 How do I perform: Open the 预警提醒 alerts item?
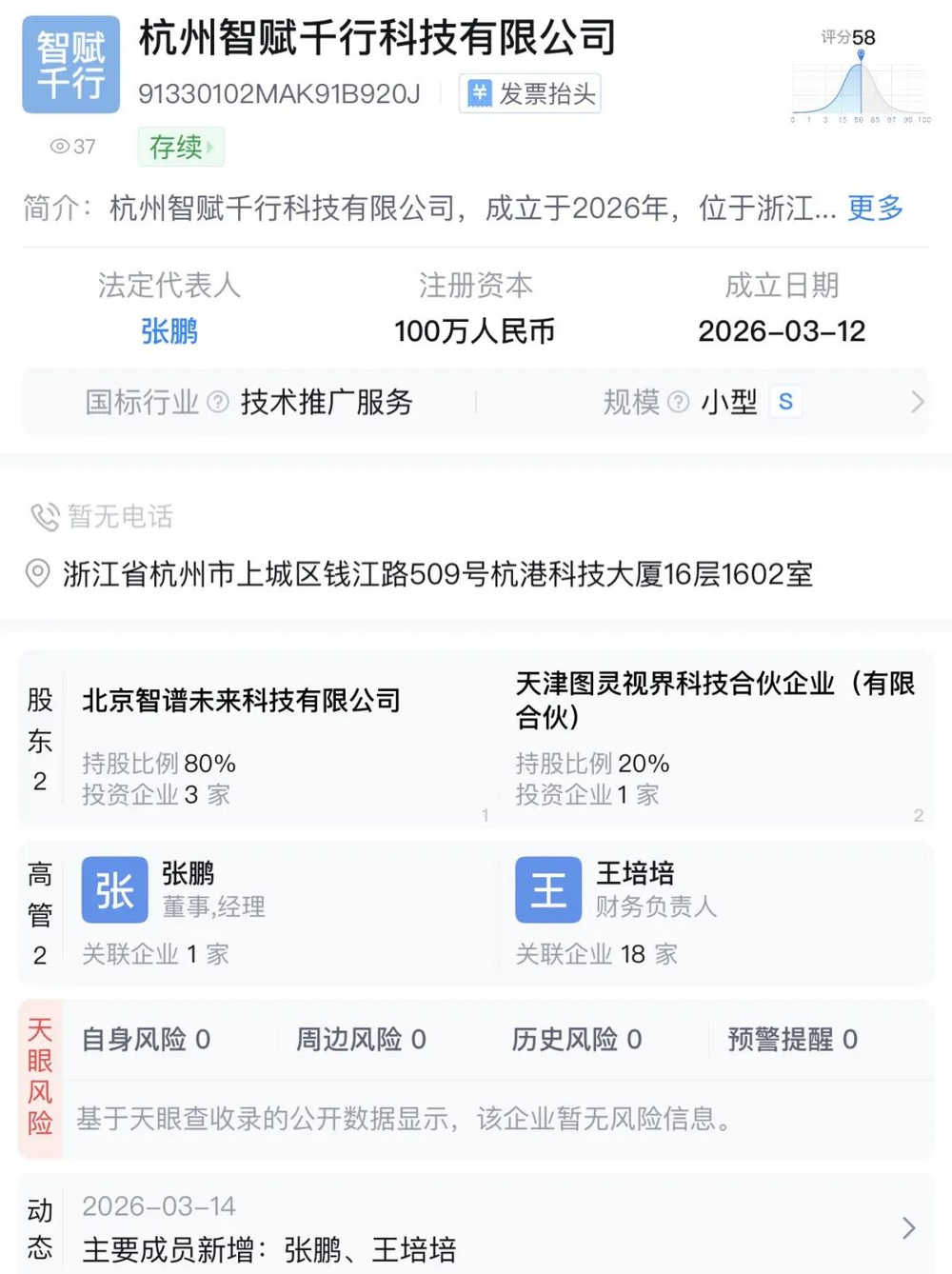[x=792, y=1040]
